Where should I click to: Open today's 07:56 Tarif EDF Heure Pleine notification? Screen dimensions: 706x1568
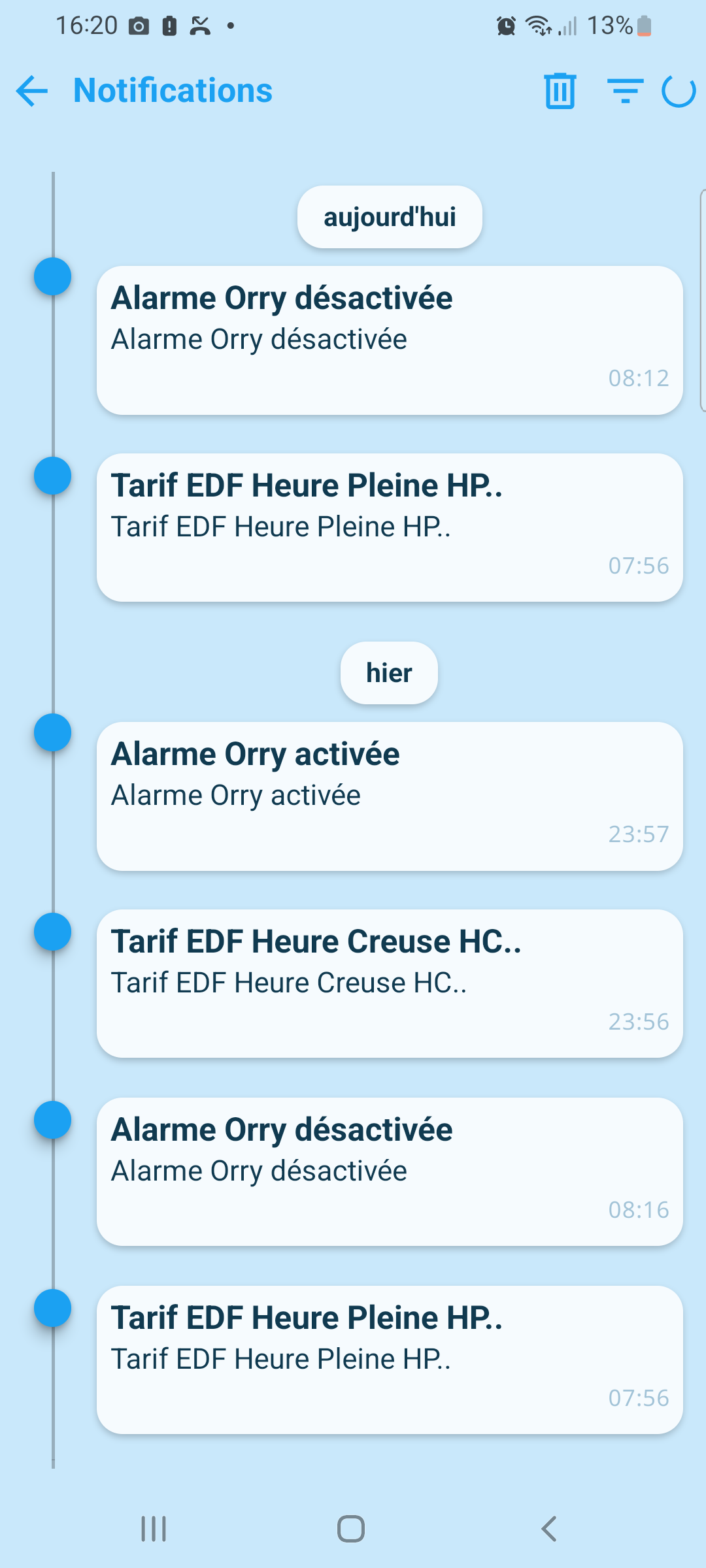[x=390, y=527]
